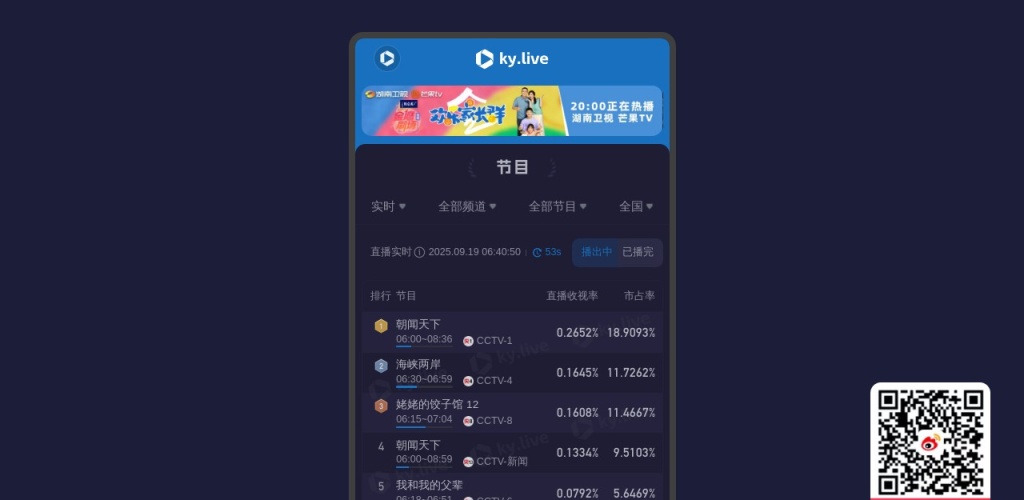
Task: Show info next to 直播实时
Action: pyautogui.click(x=420, y=253)
